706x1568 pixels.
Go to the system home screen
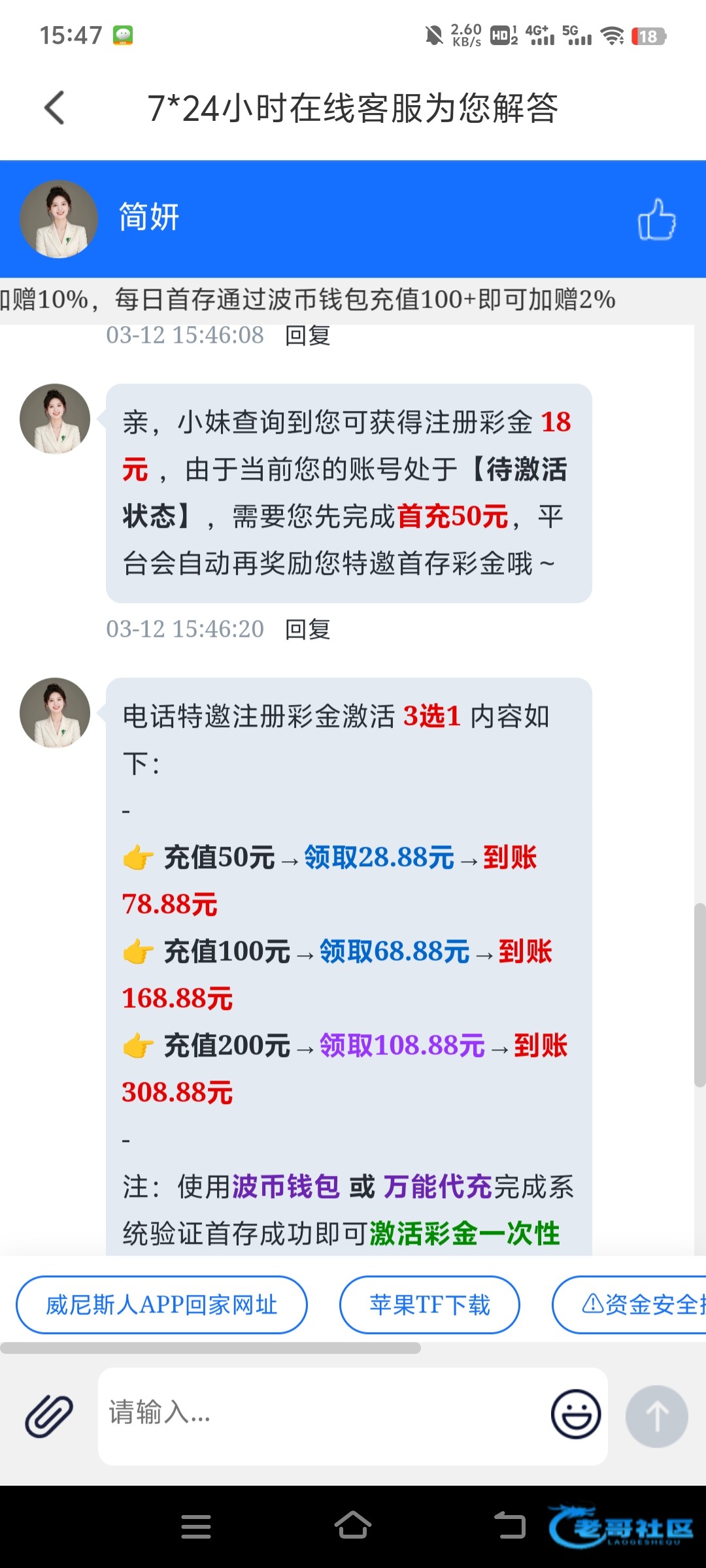pos(353,1526)
